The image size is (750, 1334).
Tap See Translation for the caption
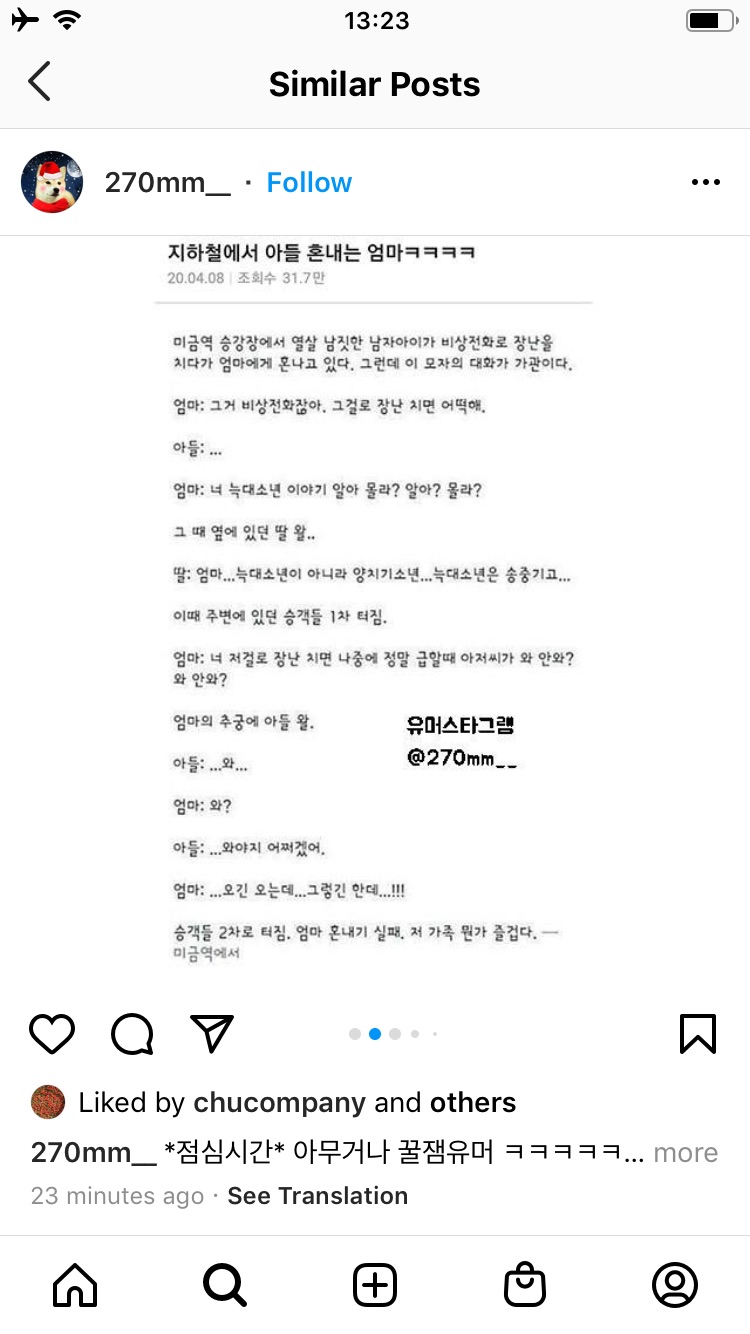[x=317, y=1195]
